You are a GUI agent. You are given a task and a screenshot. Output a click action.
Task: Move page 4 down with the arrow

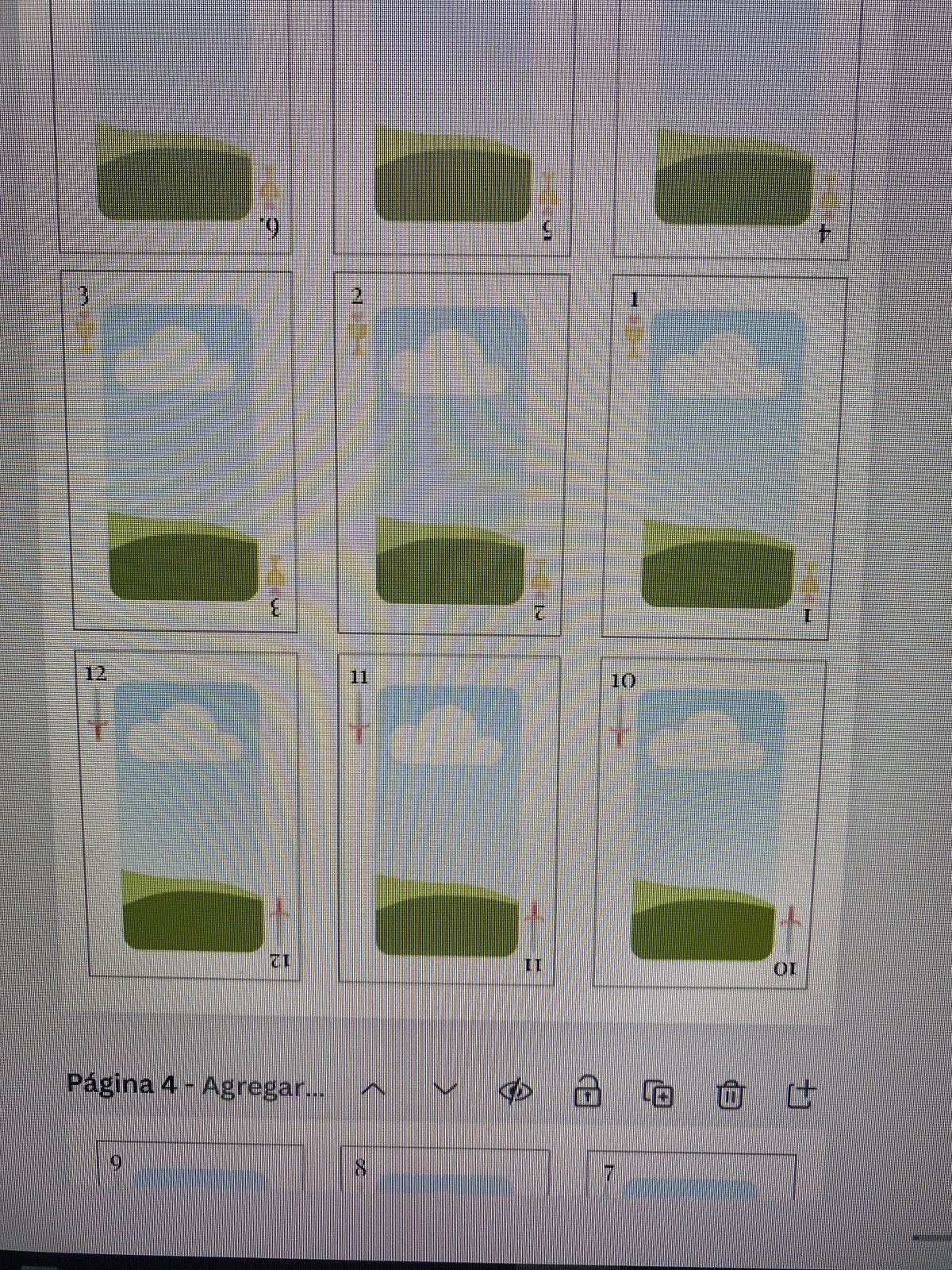coord(445,1091)
